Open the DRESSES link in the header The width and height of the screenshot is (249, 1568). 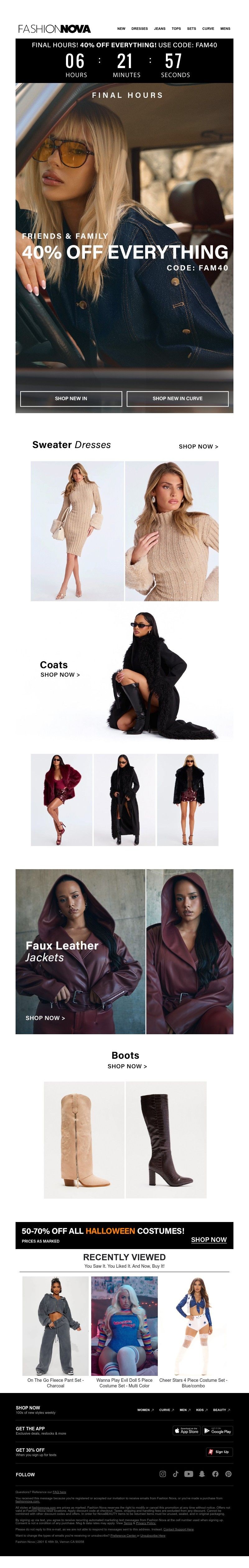(139, 29)
